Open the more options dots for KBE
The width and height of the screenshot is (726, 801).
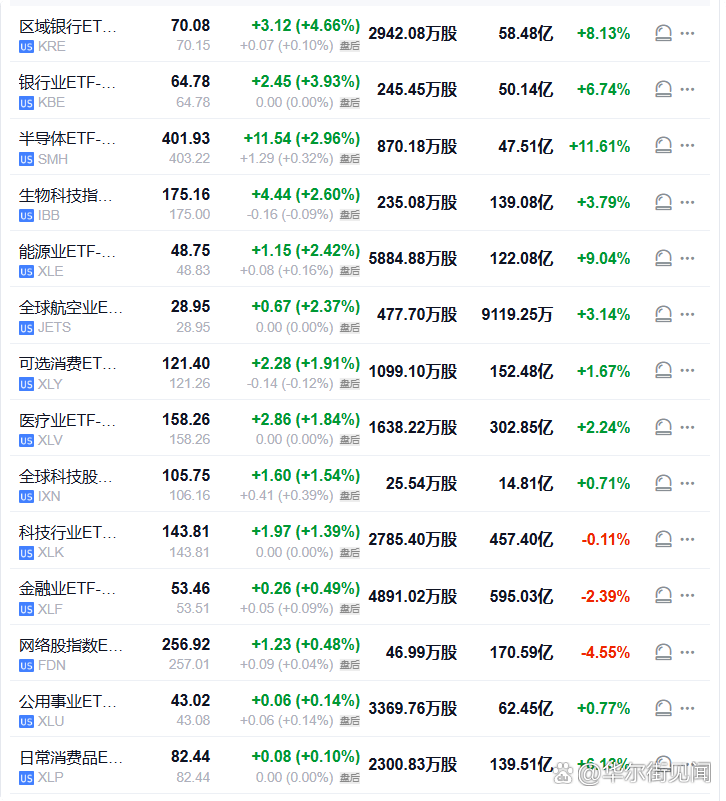[687, 90]
